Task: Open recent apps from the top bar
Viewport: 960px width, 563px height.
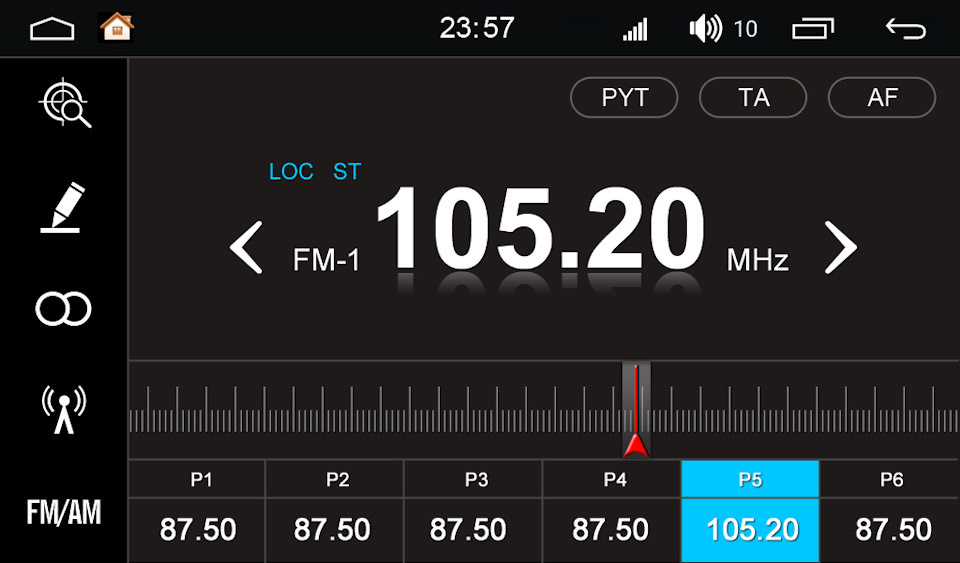Action: pyautogui.click(x=813, y=28)
